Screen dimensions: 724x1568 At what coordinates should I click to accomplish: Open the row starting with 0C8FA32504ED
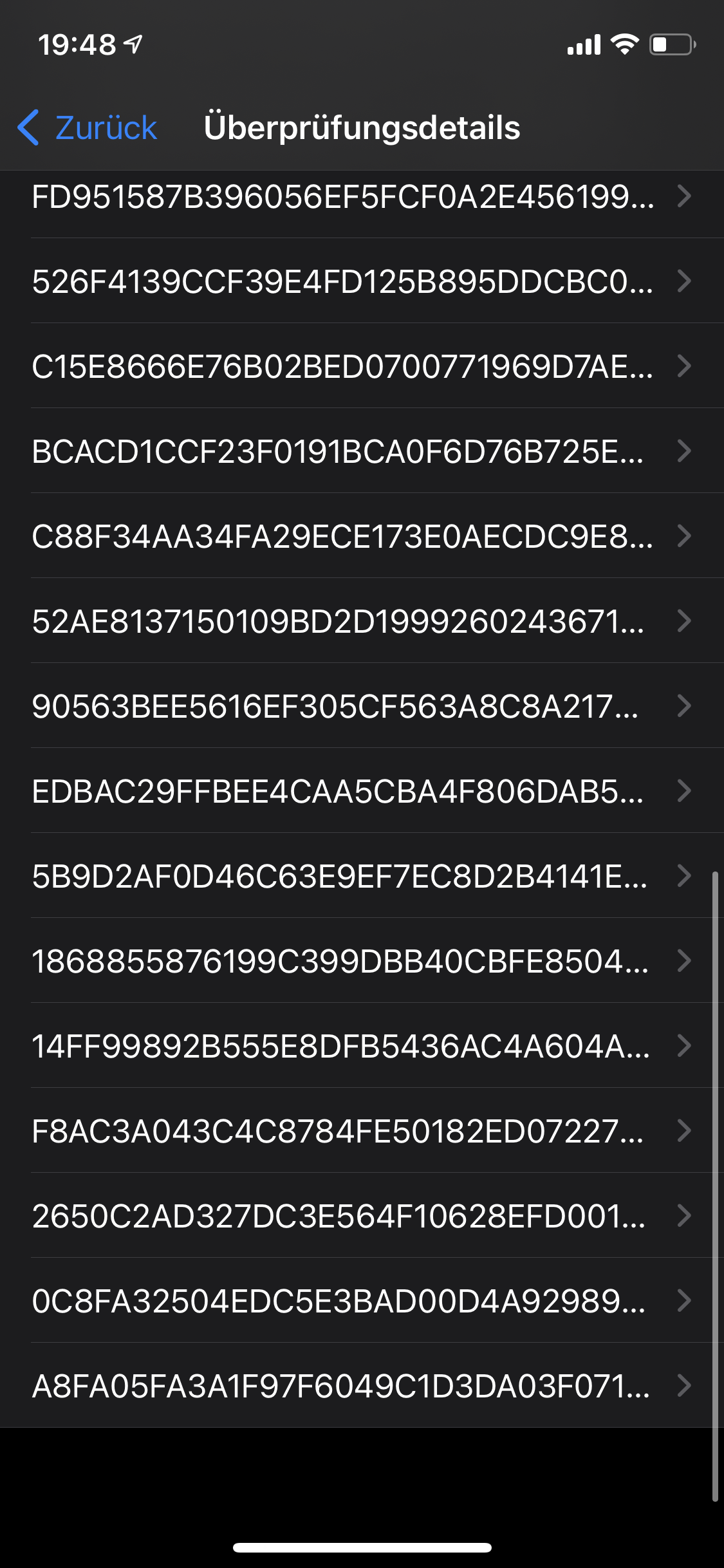(360, 1301)
